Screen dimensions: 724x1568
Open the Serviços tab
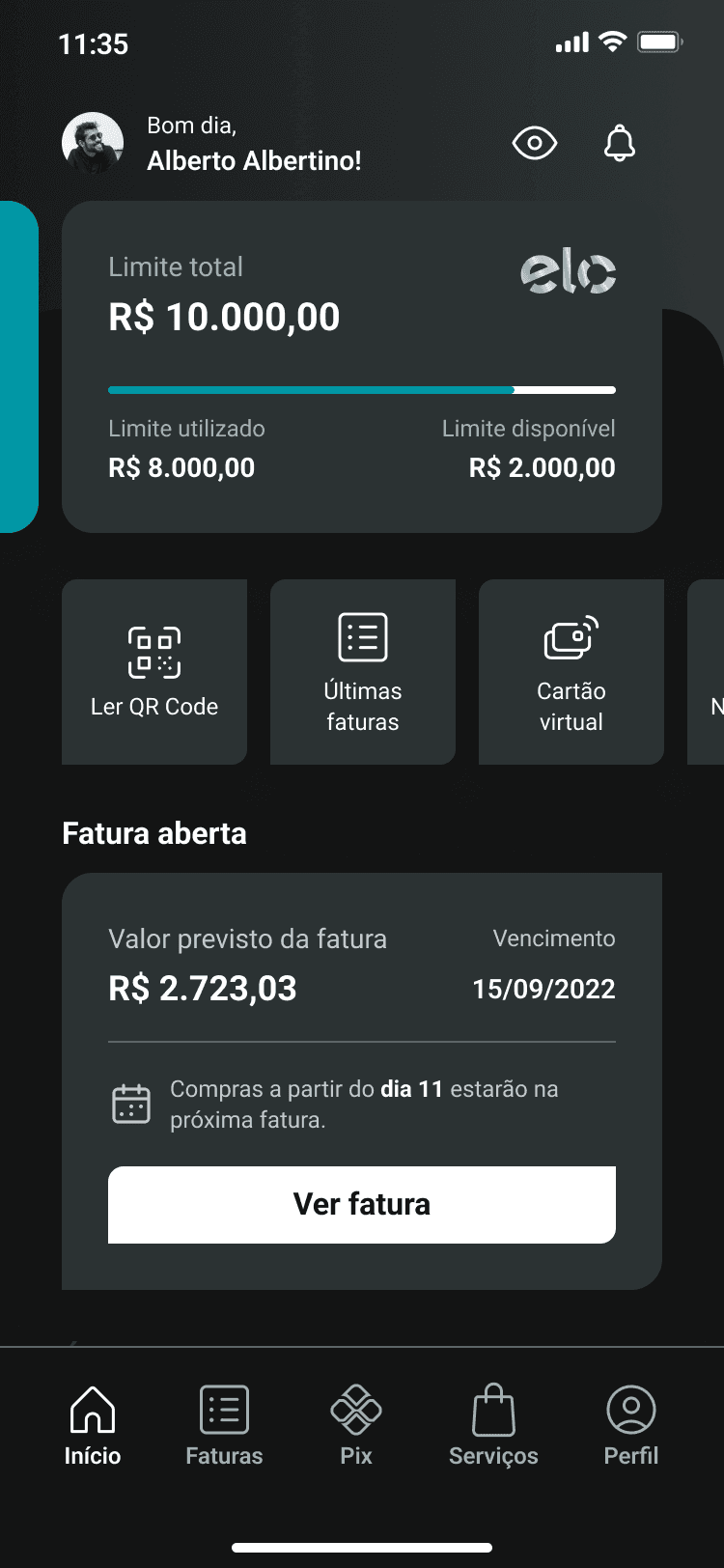tap(493, 1426)
